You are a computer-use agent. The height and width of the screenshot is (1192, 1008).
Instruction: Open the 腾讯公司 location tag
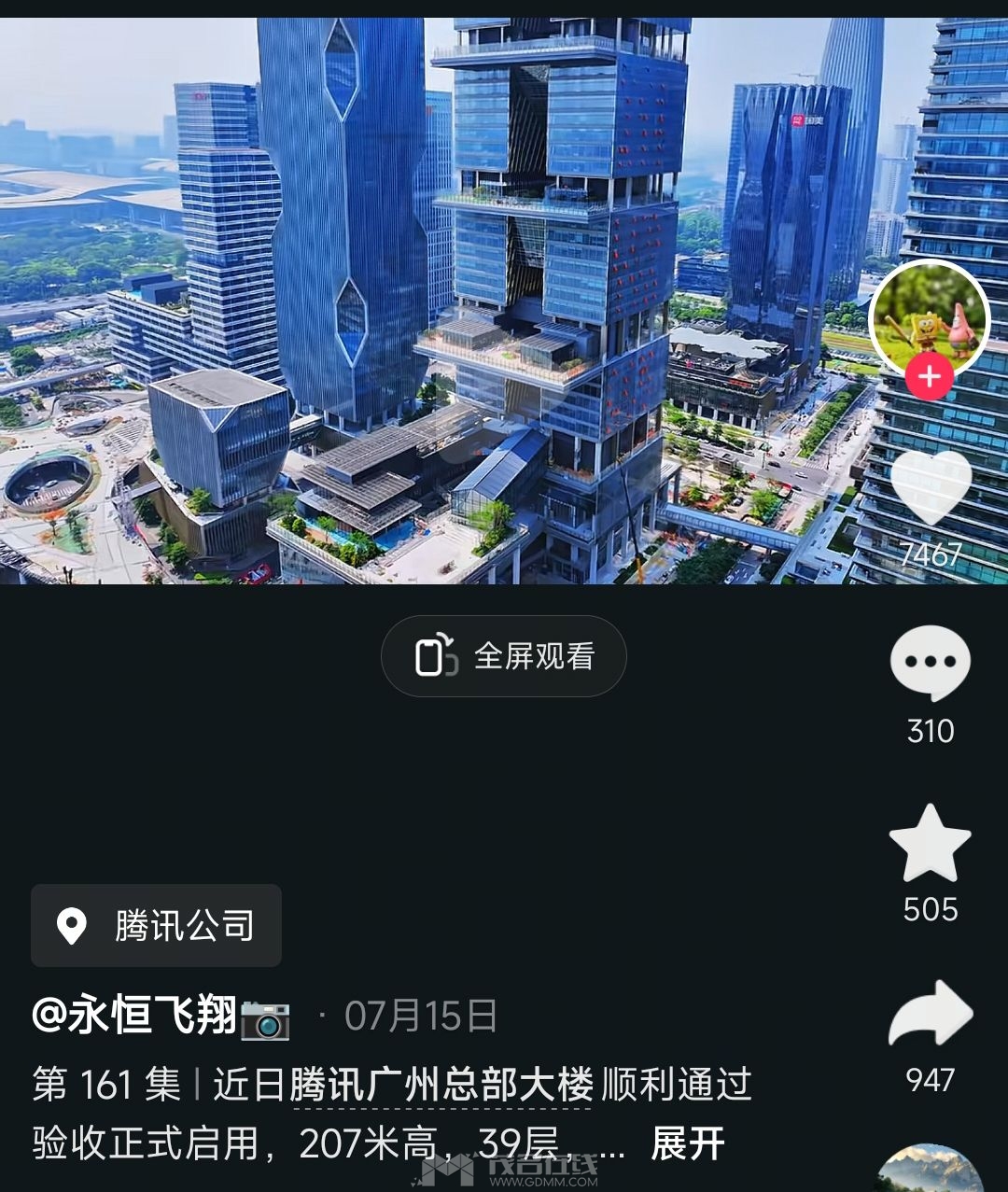pyautogui.click(x=156, y=925)
